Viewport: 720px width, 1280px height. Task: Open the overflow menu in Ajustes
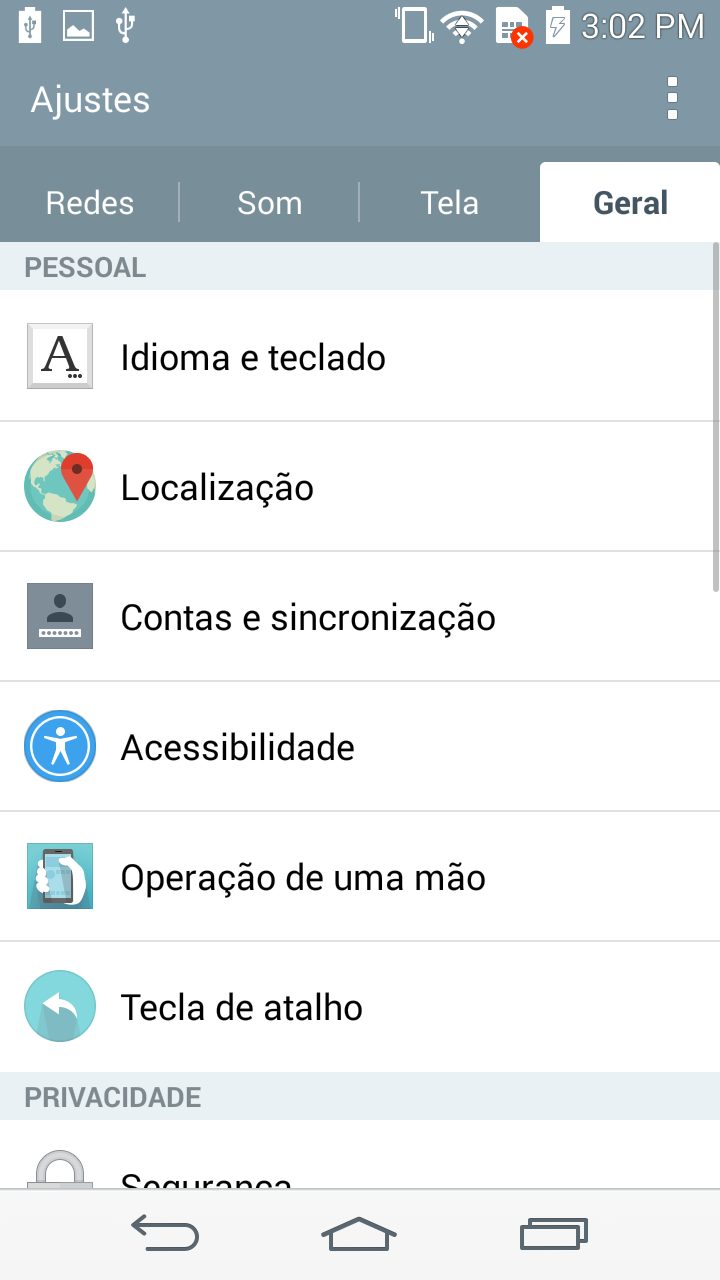click(672, 99)
